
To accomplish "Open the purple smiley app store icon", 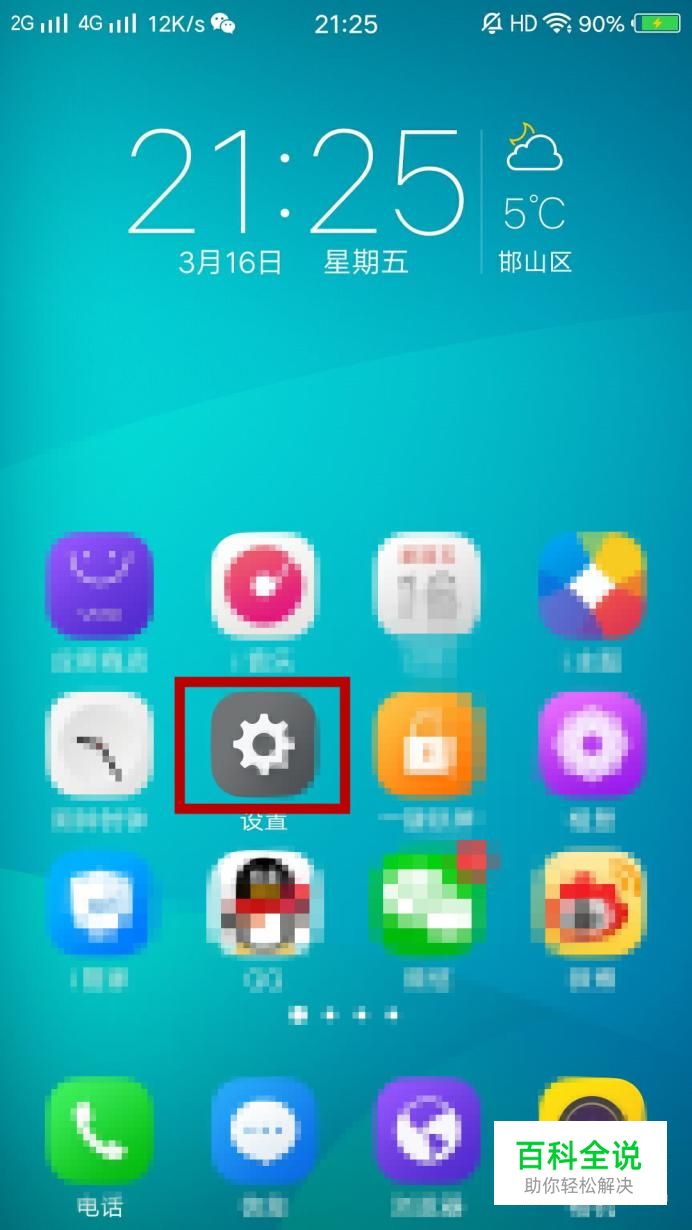I will (x=100, y=585).
